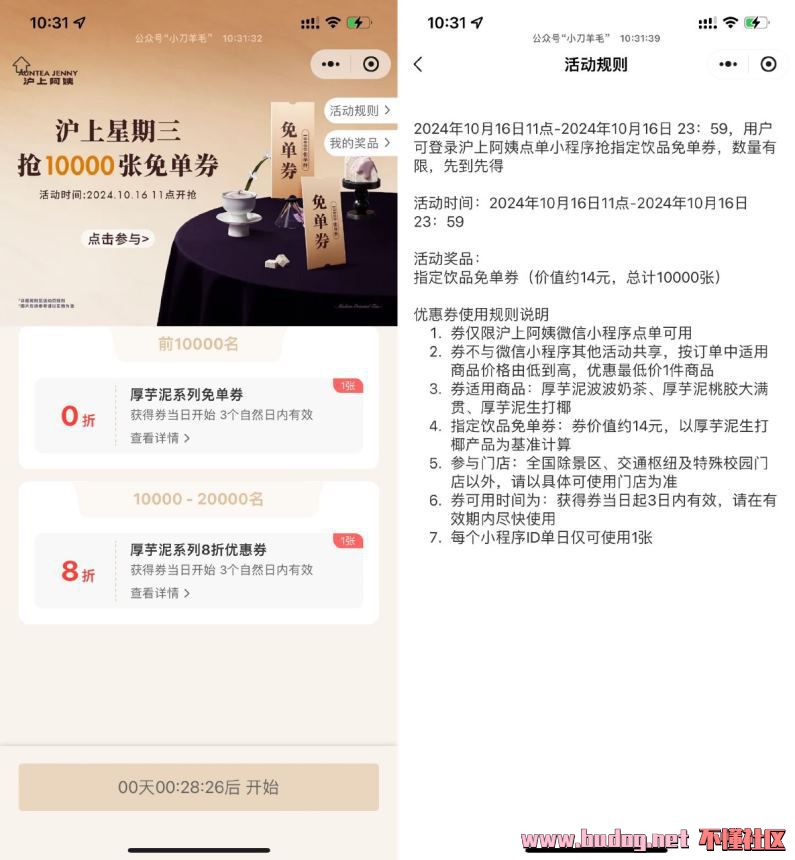Go back using the arrow beside 活动规则 title
The height and width of the screenshot is (860, 795).
click(418, 65)
